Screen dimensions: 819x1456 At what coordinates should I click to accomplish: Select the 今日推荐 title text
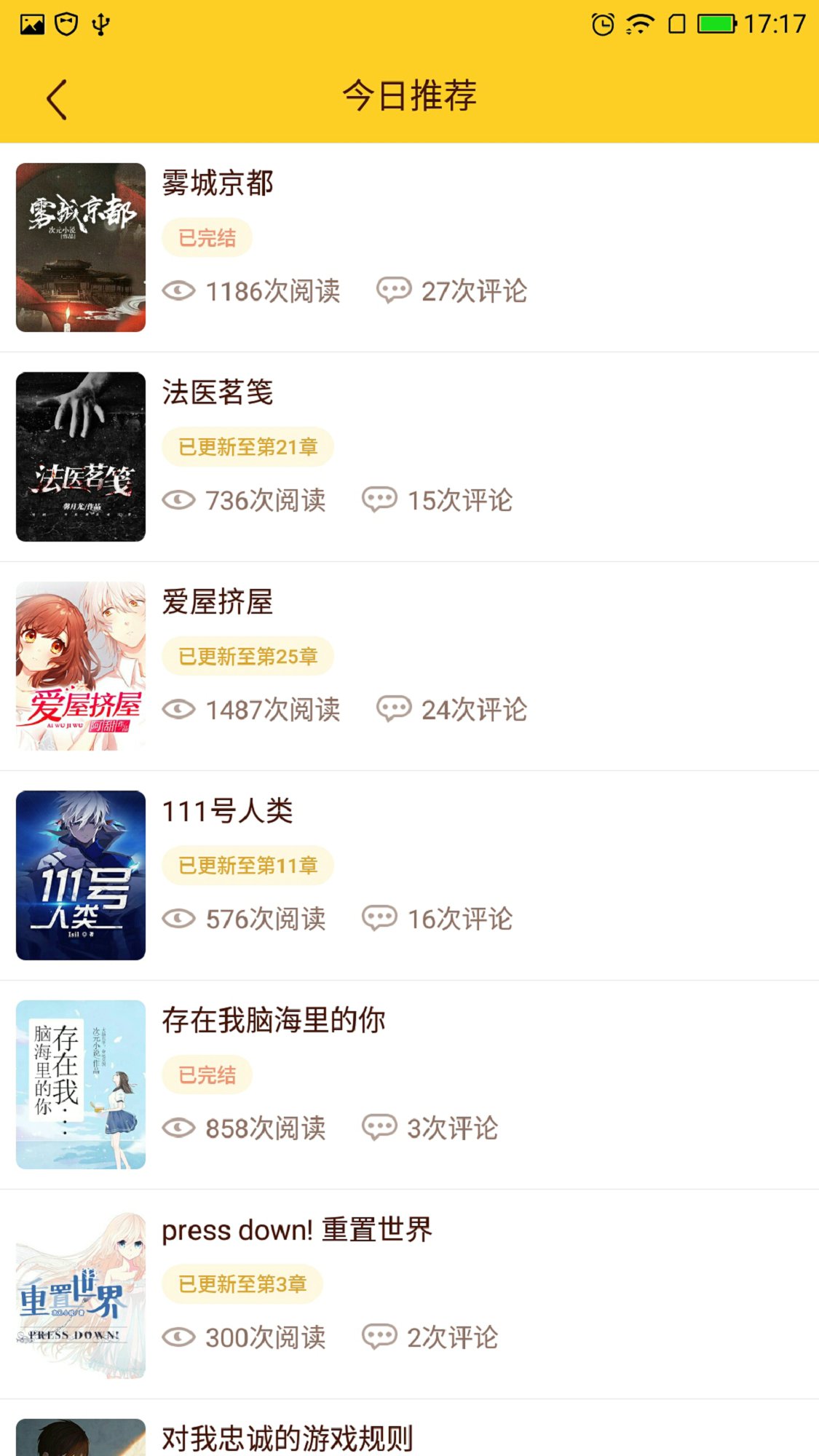409,95
